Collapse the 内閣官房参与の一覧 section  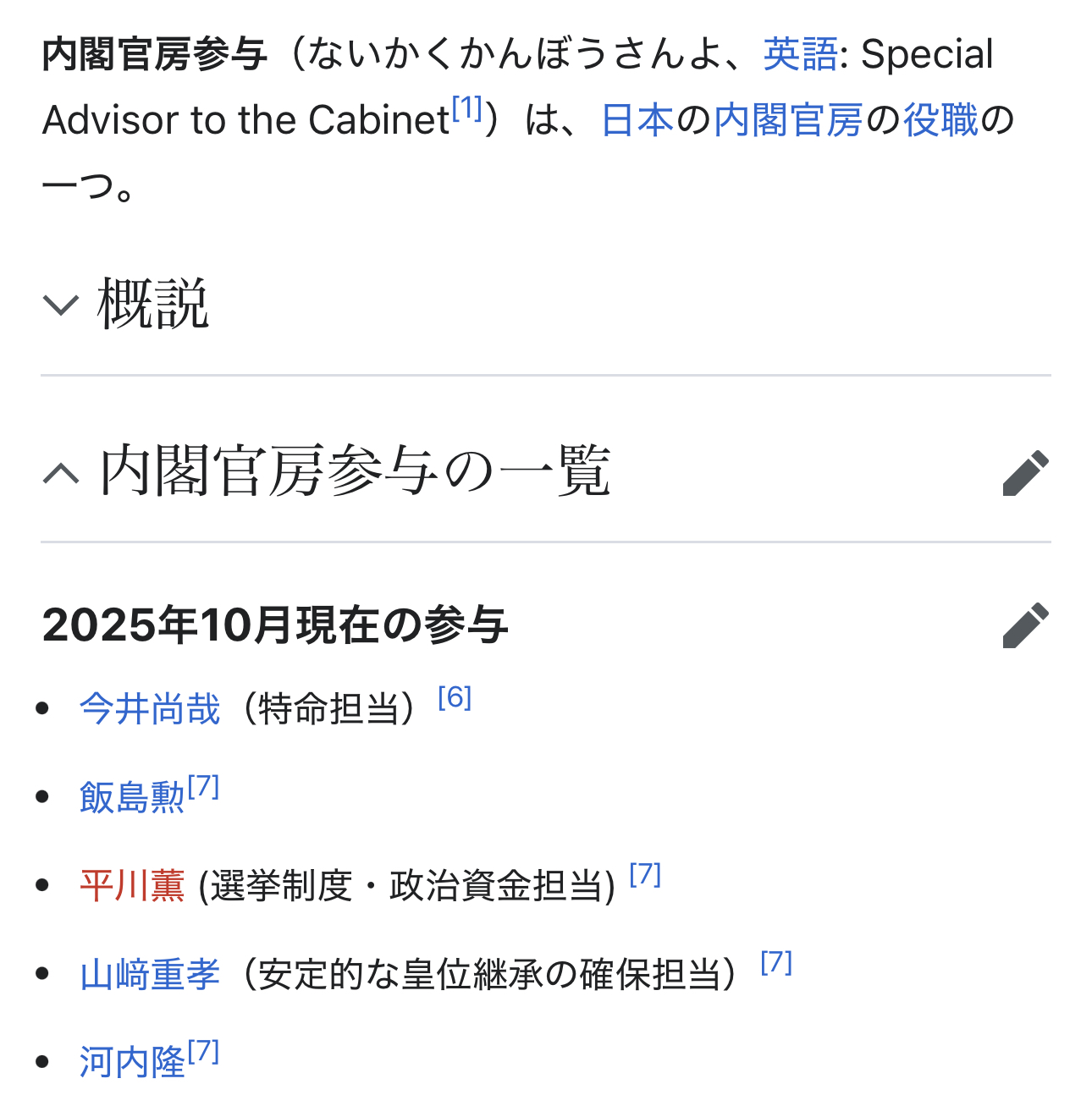click(61, 472)
